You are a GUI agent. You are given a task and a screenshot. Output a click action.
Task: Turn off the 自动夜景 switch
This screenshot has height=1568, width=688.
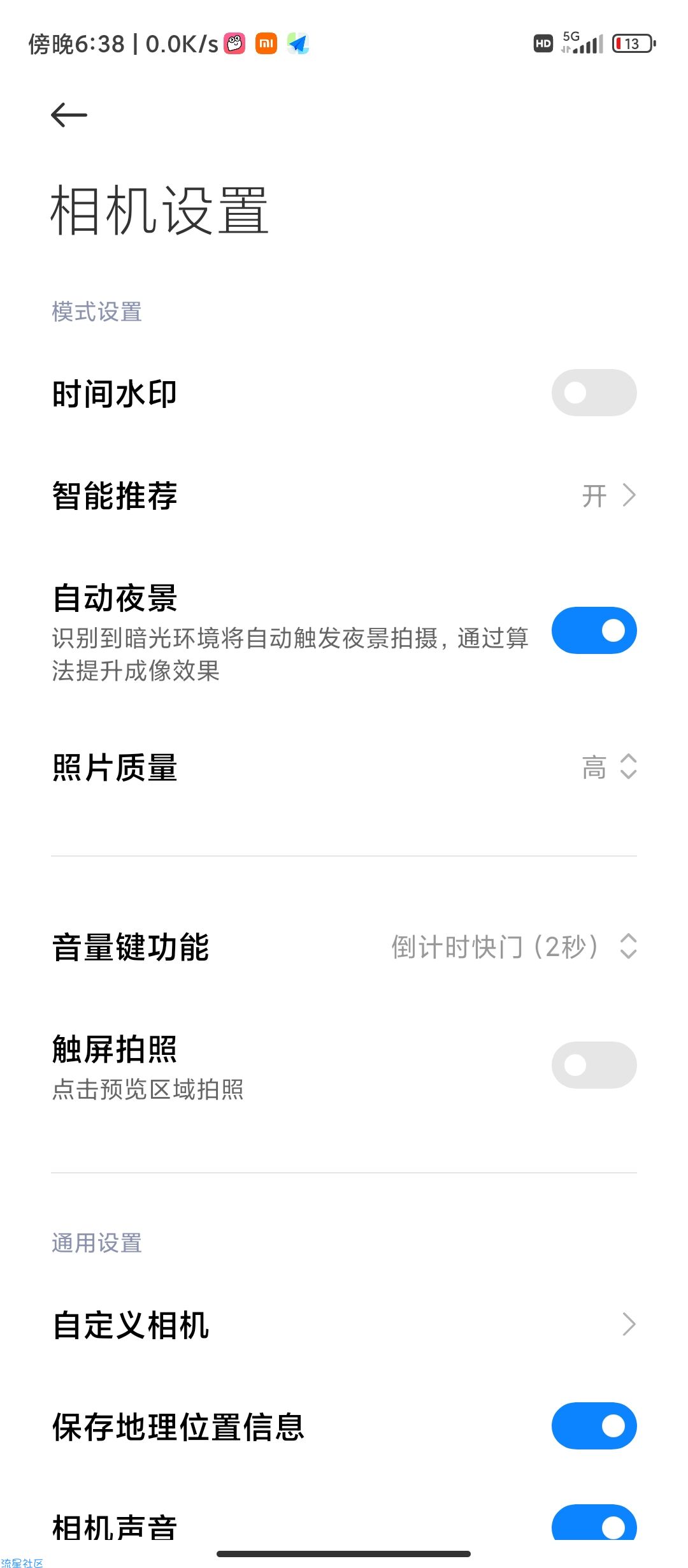[594, 630]
